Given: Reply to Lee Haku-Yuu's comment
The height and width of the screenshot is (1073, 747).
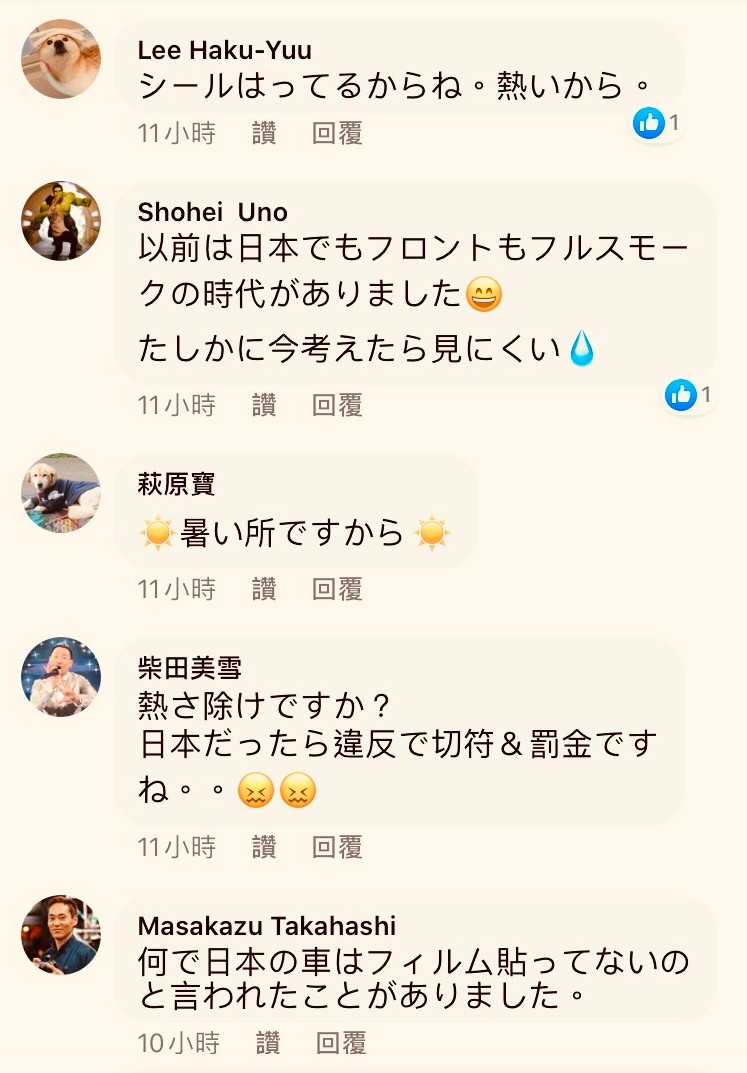Looking at the screenshot, I should (x=337, y=133).
